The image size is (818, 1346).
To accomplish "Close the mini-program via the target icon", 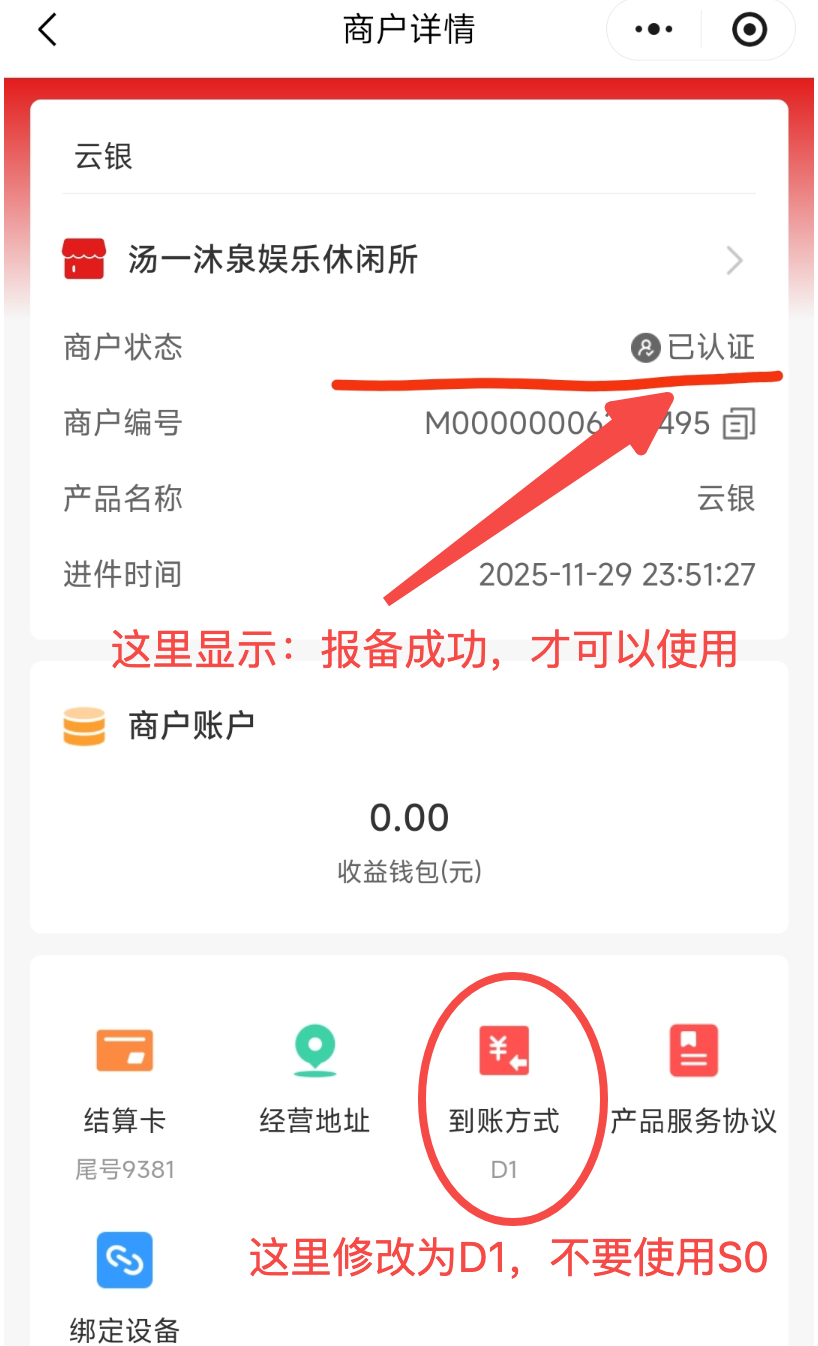I will pos(749,30).
